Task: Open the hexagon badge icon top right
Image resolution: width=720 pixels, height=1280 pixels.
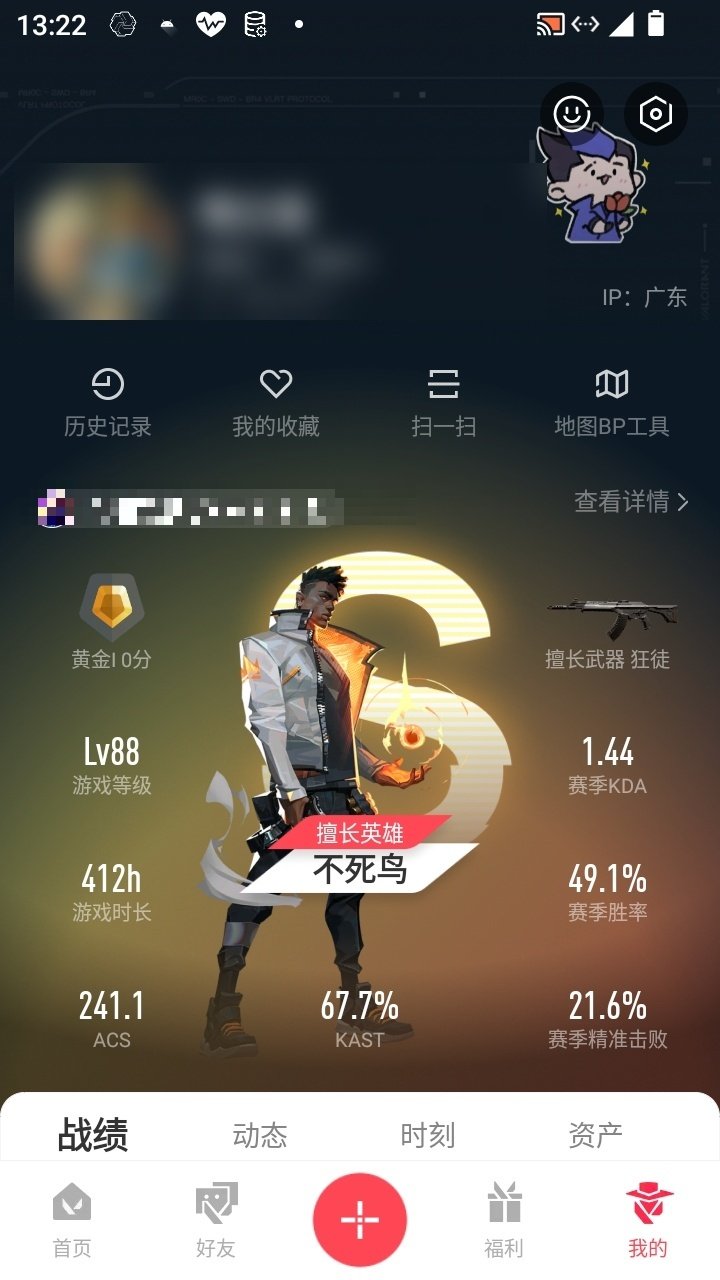Action: 655,114
